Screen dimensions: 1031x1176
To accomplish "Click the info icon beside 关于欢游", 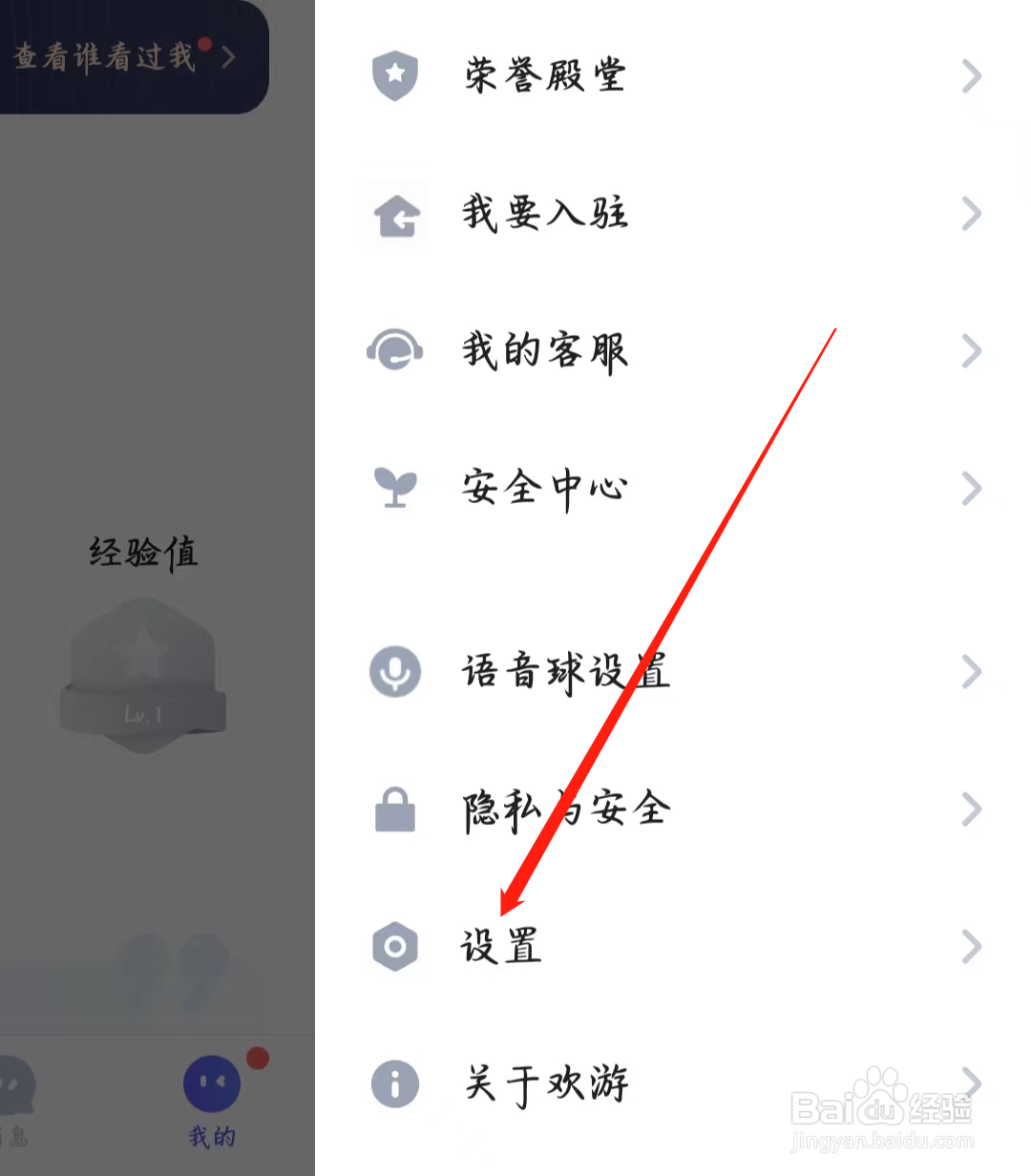I will [x=395, y=1084].
